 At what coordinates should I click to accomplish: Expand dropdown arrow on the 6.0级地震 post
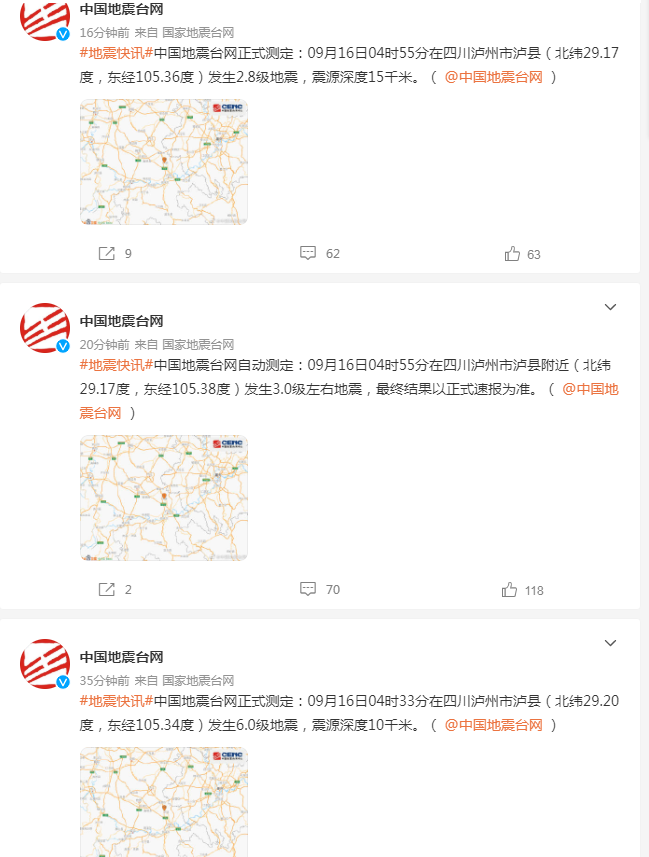click(610, 643)
